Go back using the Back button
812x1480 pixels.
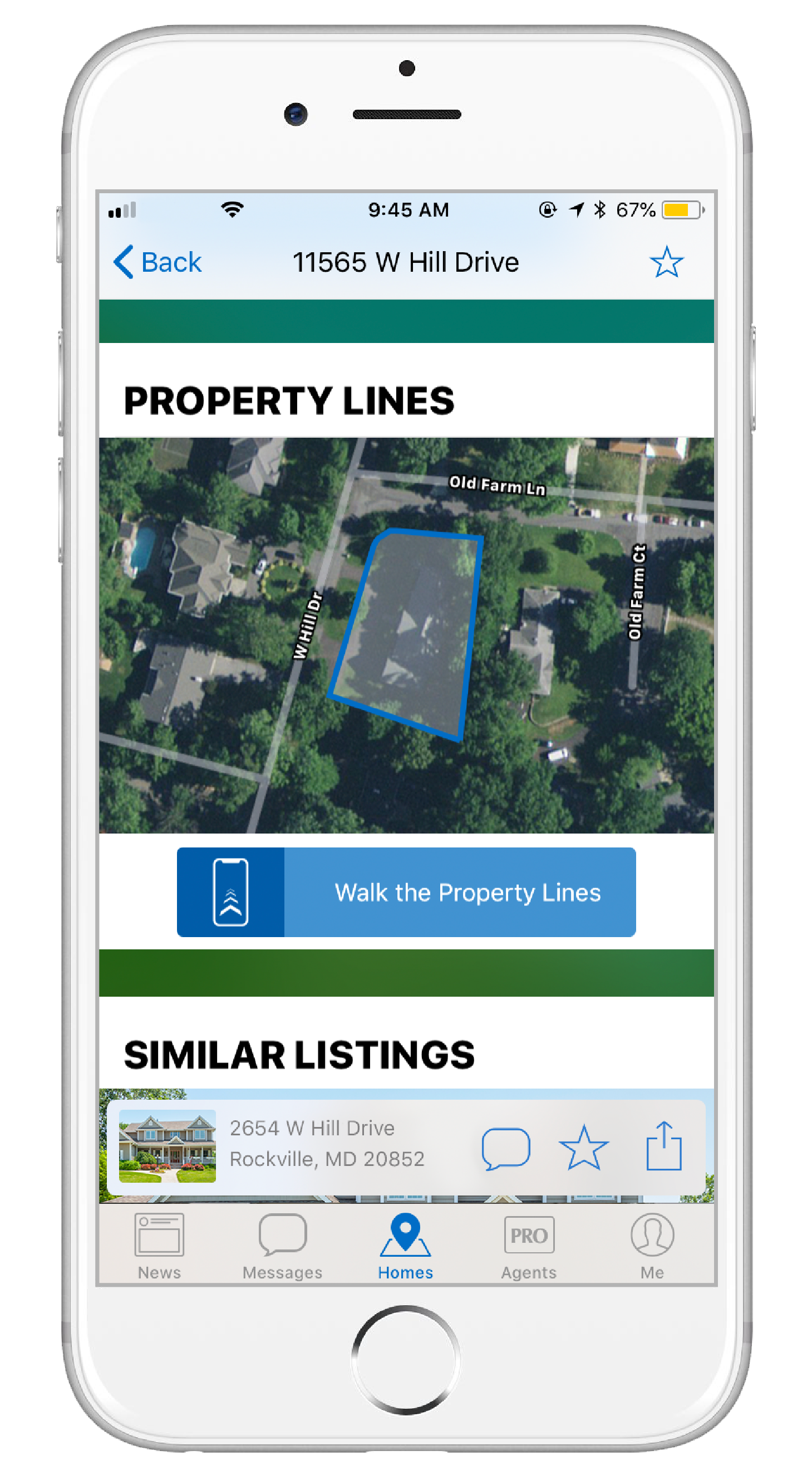pos(158,262)
